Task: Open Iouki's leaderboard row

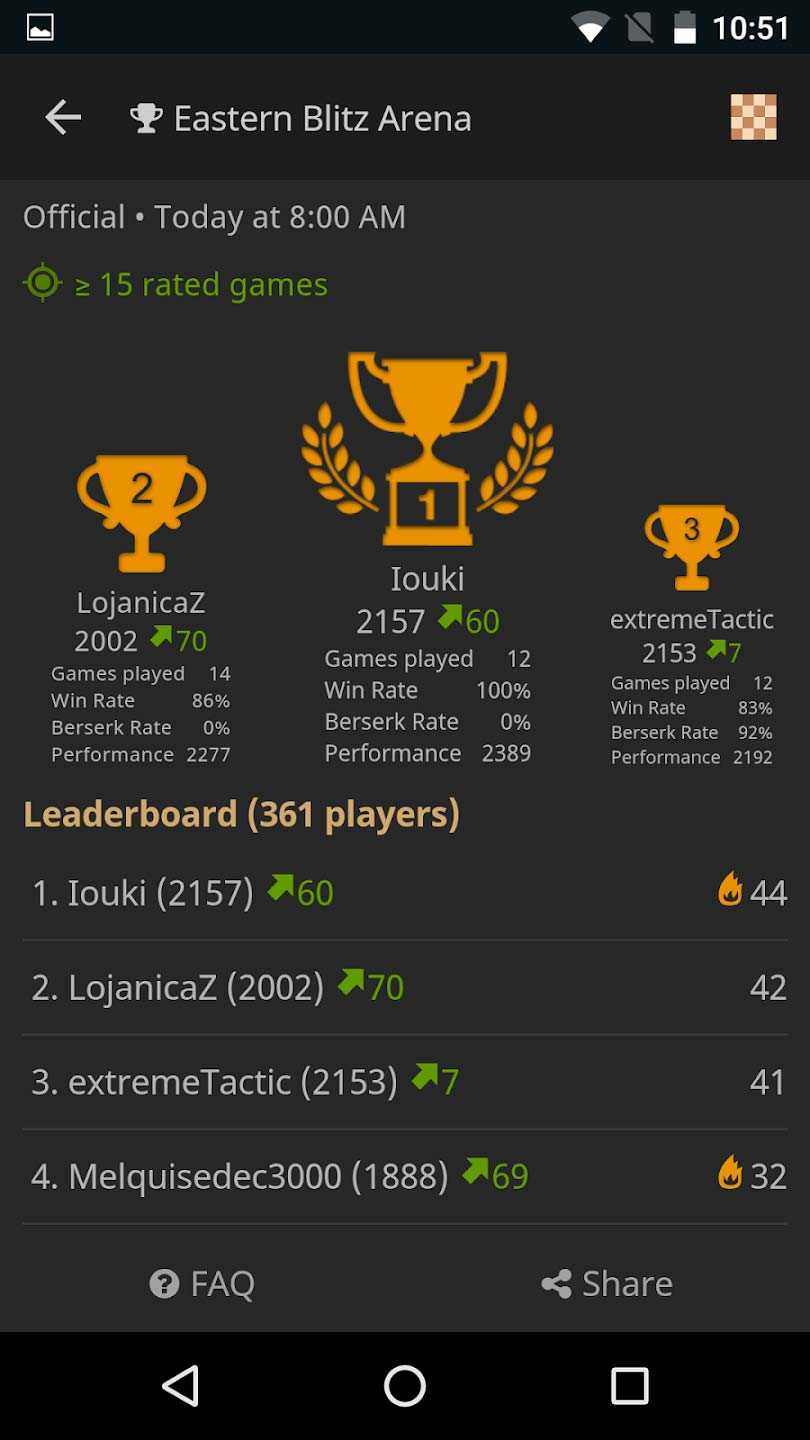Action: point(405,892)
